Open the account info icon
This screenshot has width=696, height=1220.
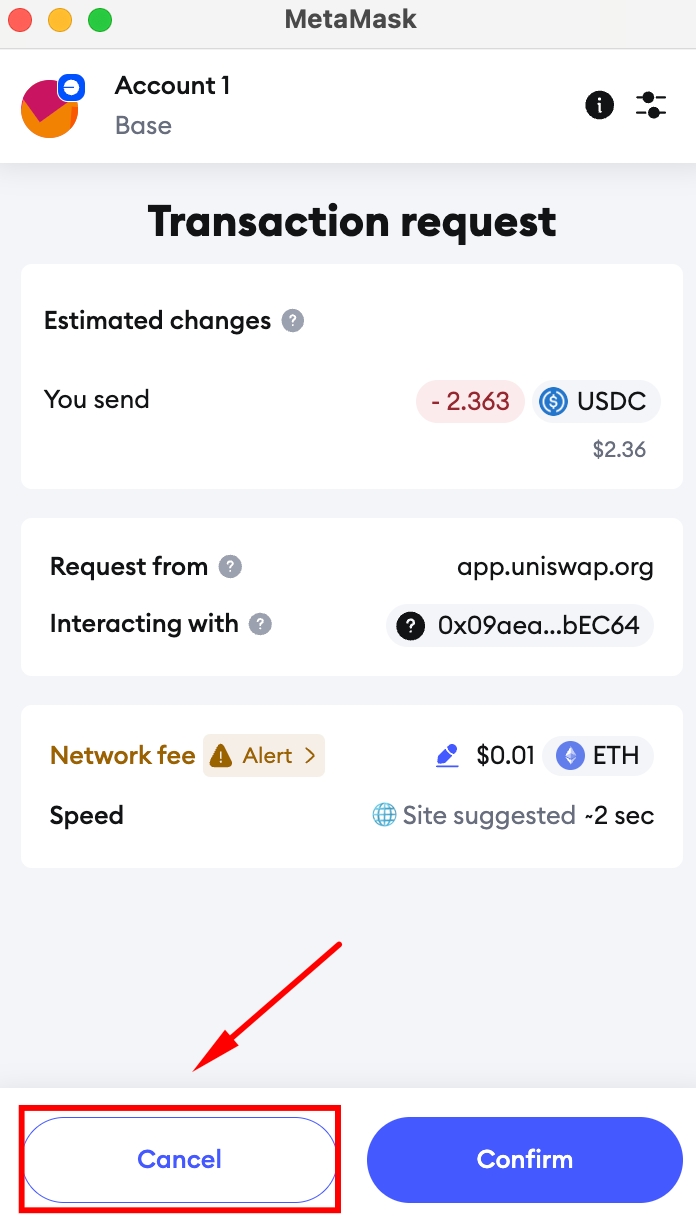click(599, 105)
